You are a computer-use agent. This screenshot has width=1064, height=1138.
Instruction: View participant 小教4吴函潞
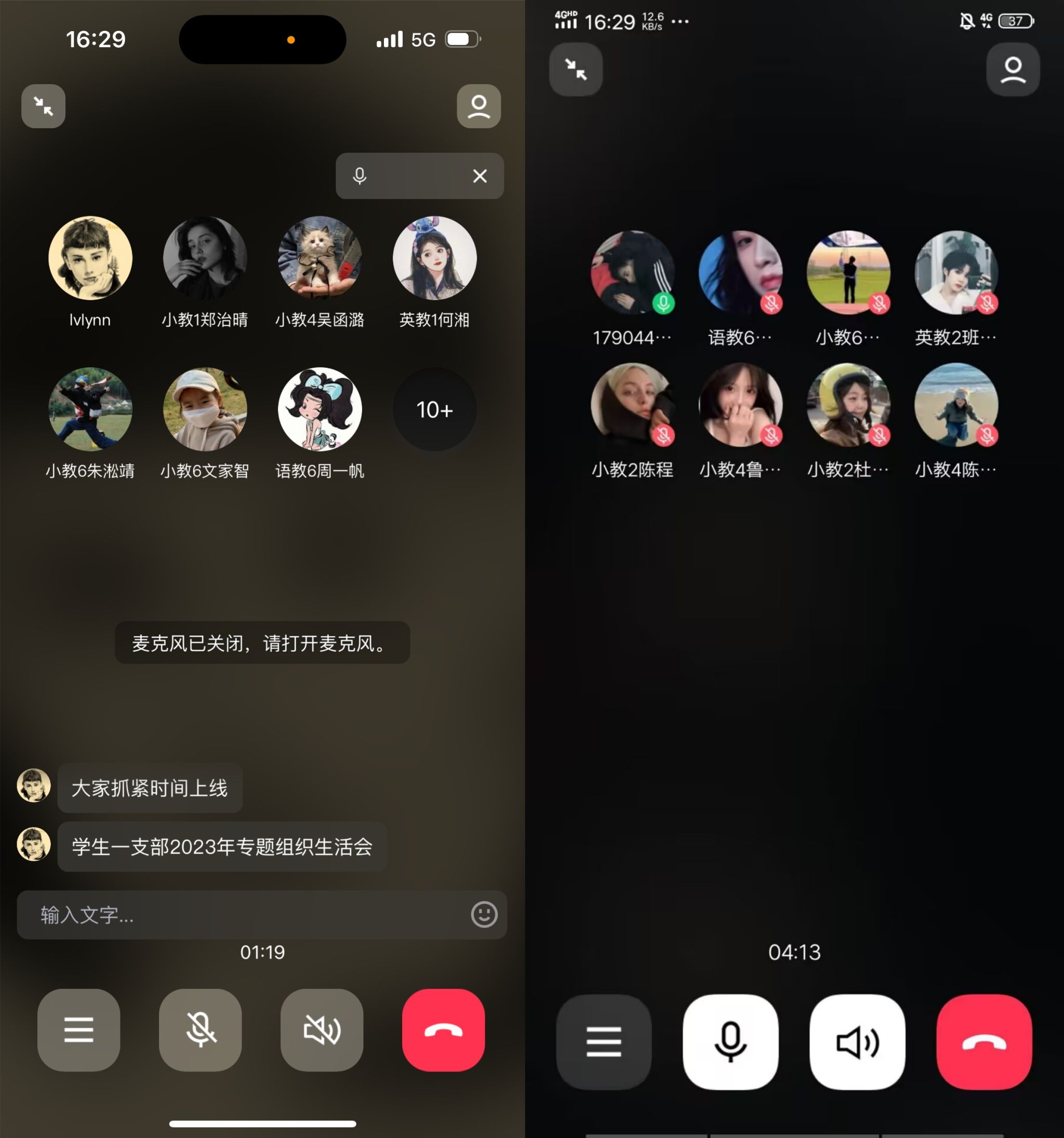tap(320, 258)
